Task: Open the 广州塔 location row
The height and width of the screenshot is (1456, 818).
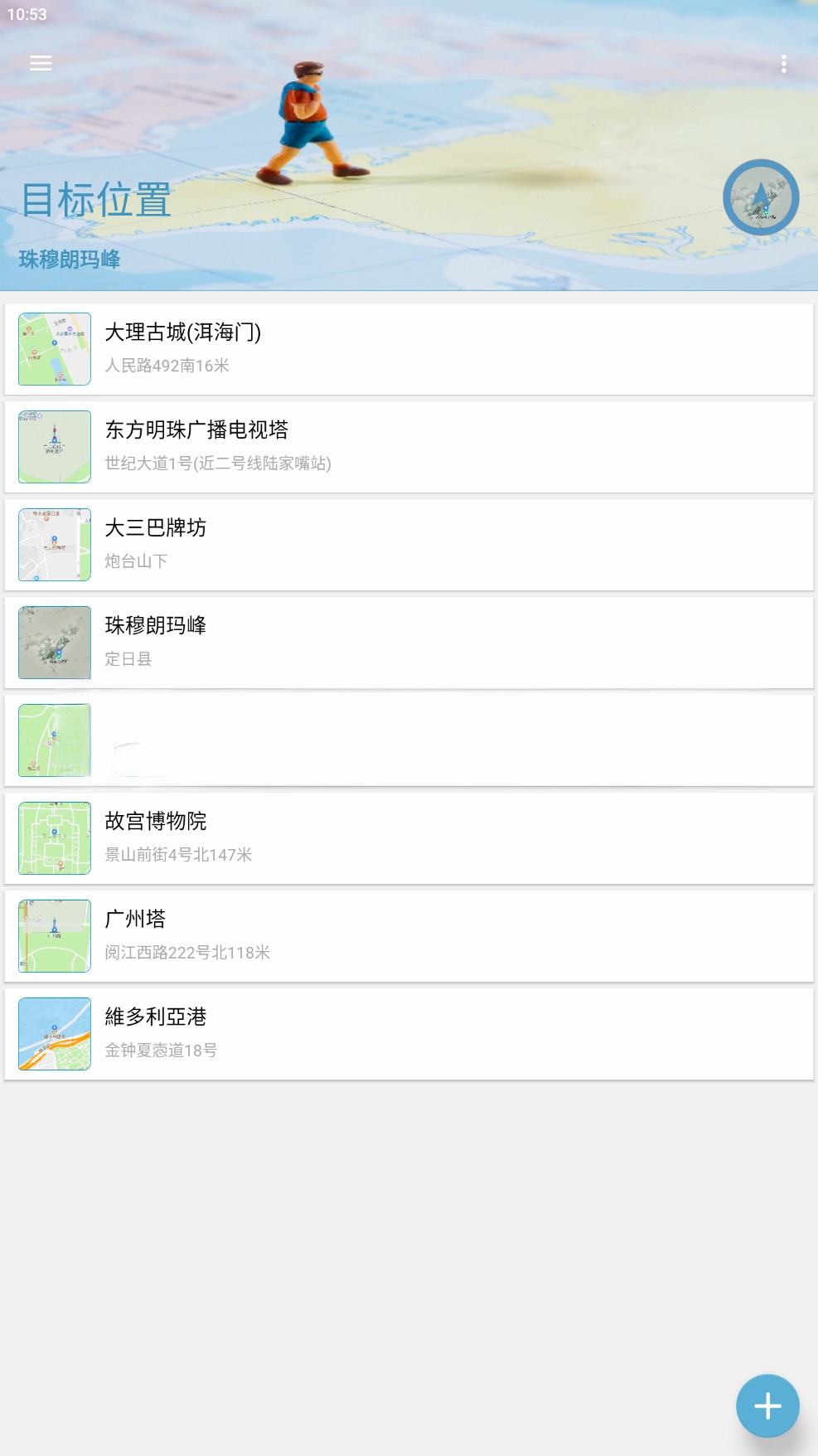Action: tap(409, 936)
